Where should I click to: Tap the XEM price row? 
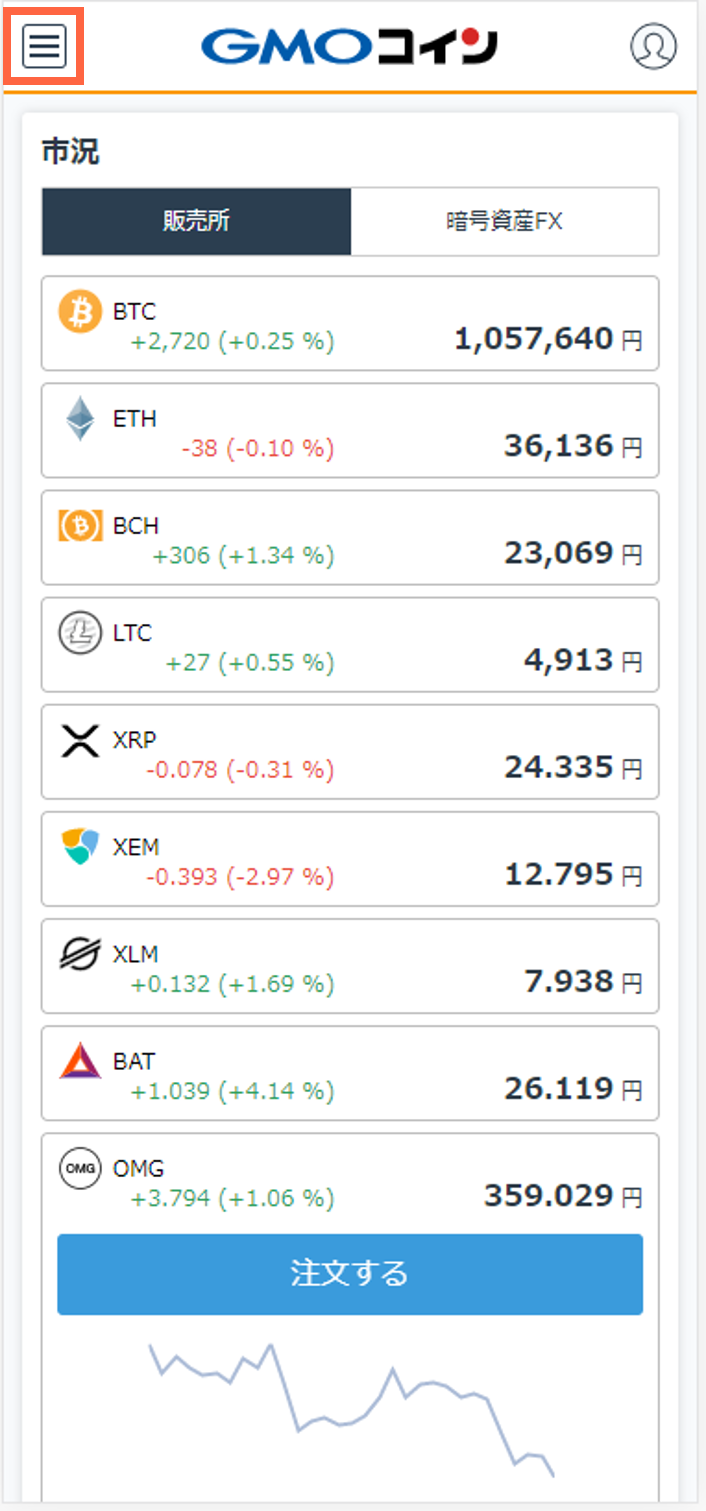coord(350,858)
